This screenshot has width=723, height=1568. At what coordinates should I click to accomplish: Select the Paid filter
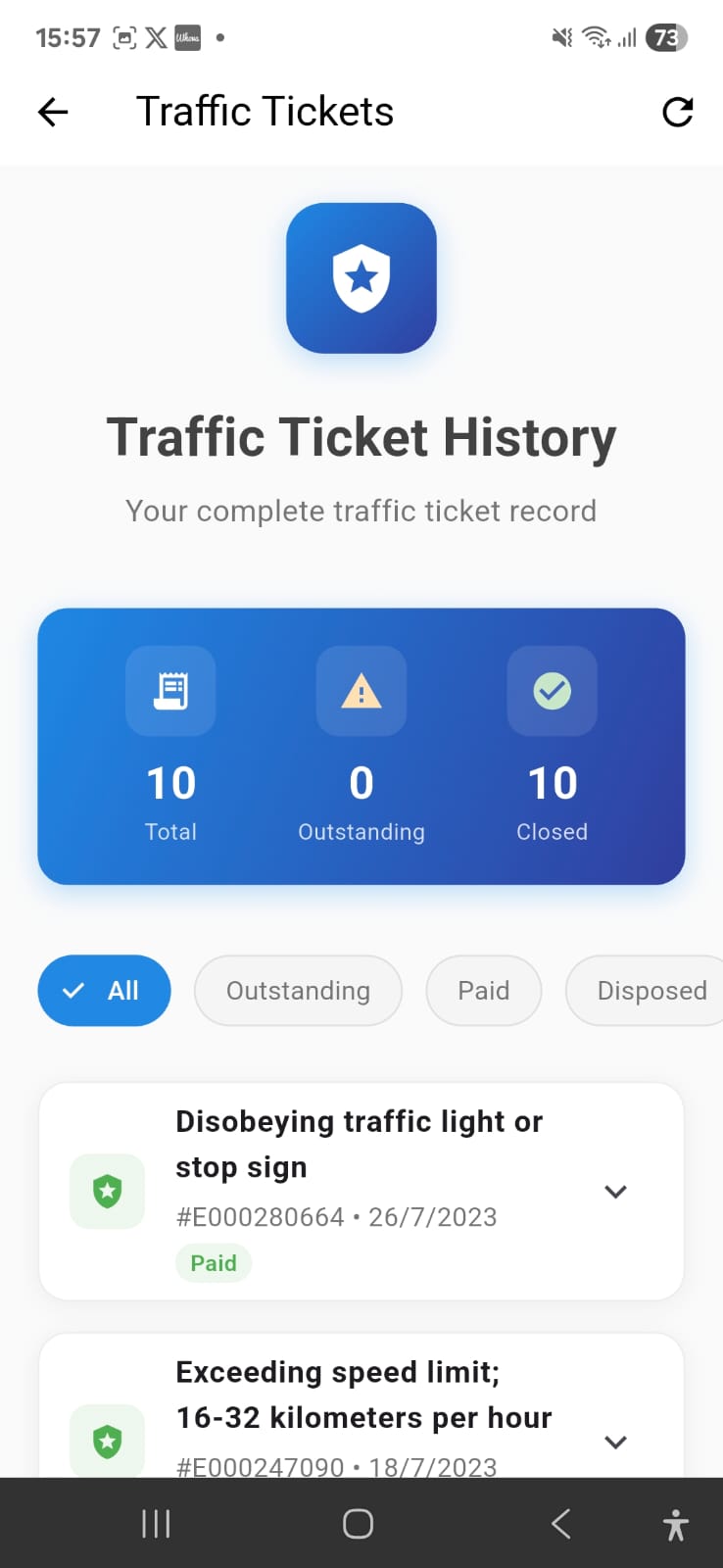pyautogui.click(x=484, y=991)
